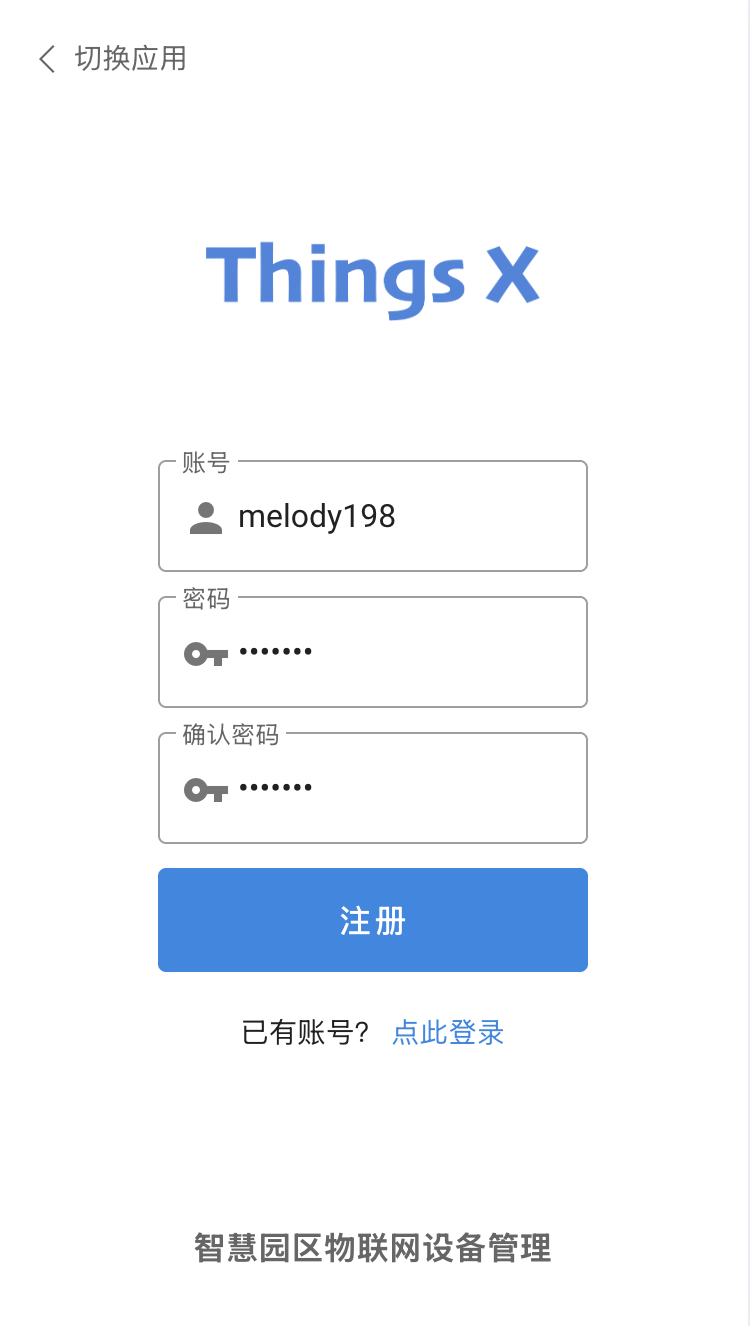Viewport: 750px width, 1326px height.
Task: Tap the 账号 field with melody198
Action: (x=373, y=516)
